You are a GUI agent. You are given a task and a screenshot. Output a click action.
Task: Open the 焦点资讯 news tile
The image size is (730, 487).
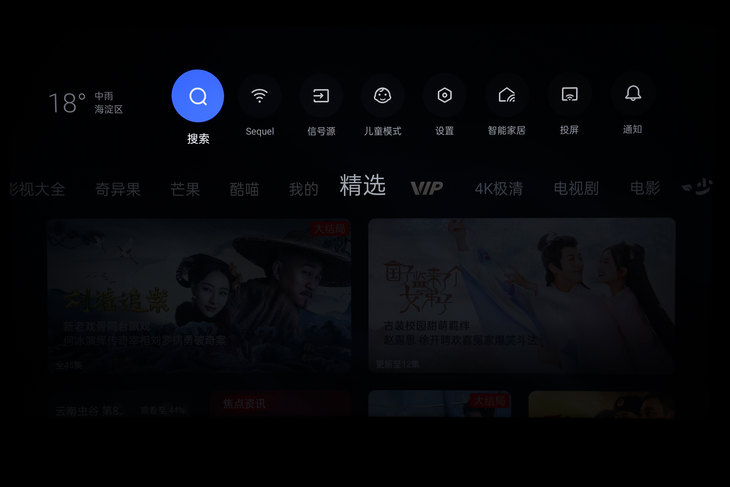coord(280,404)
